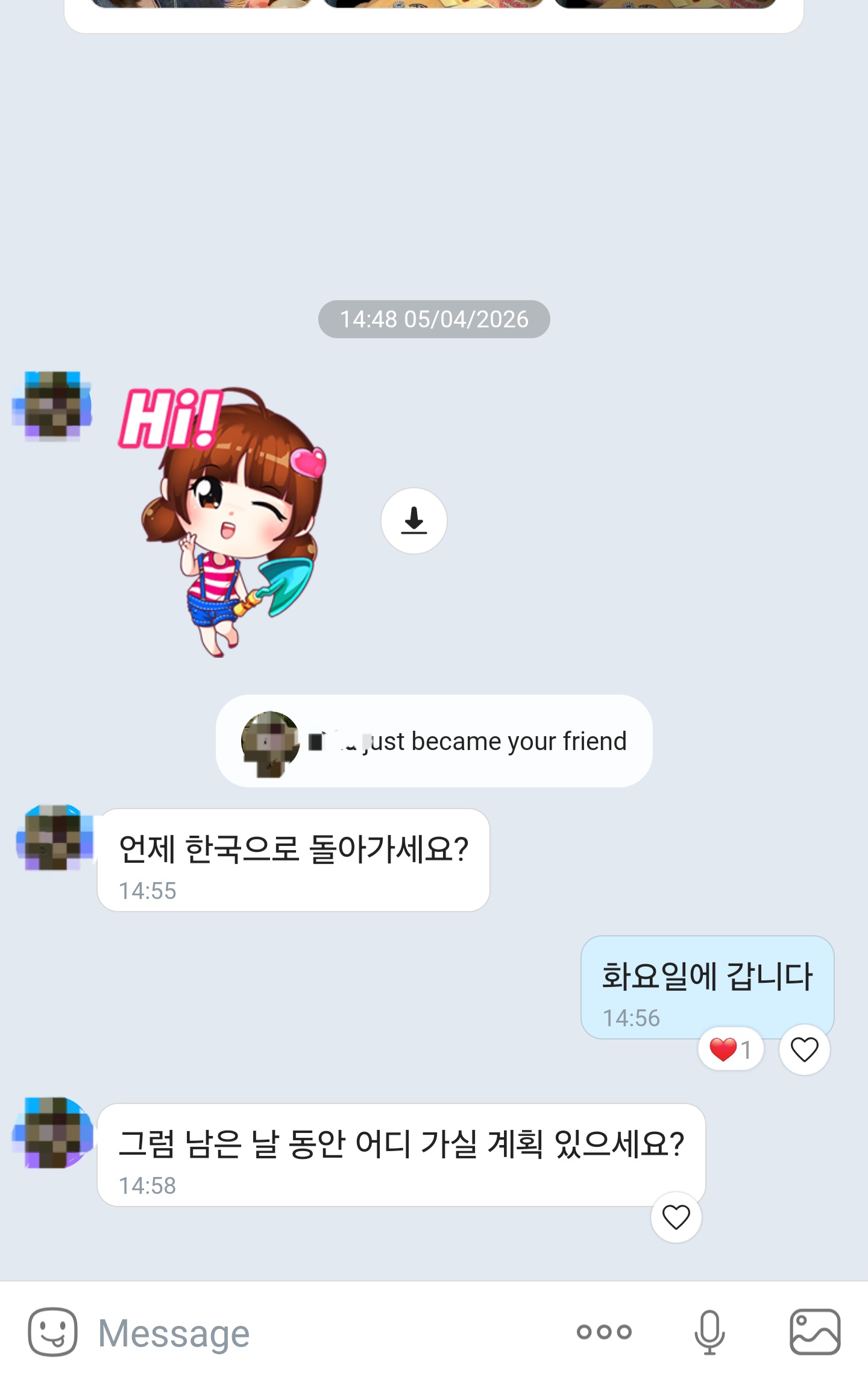
Task: View the red heart reaction count
Action: coord(731,1049)
